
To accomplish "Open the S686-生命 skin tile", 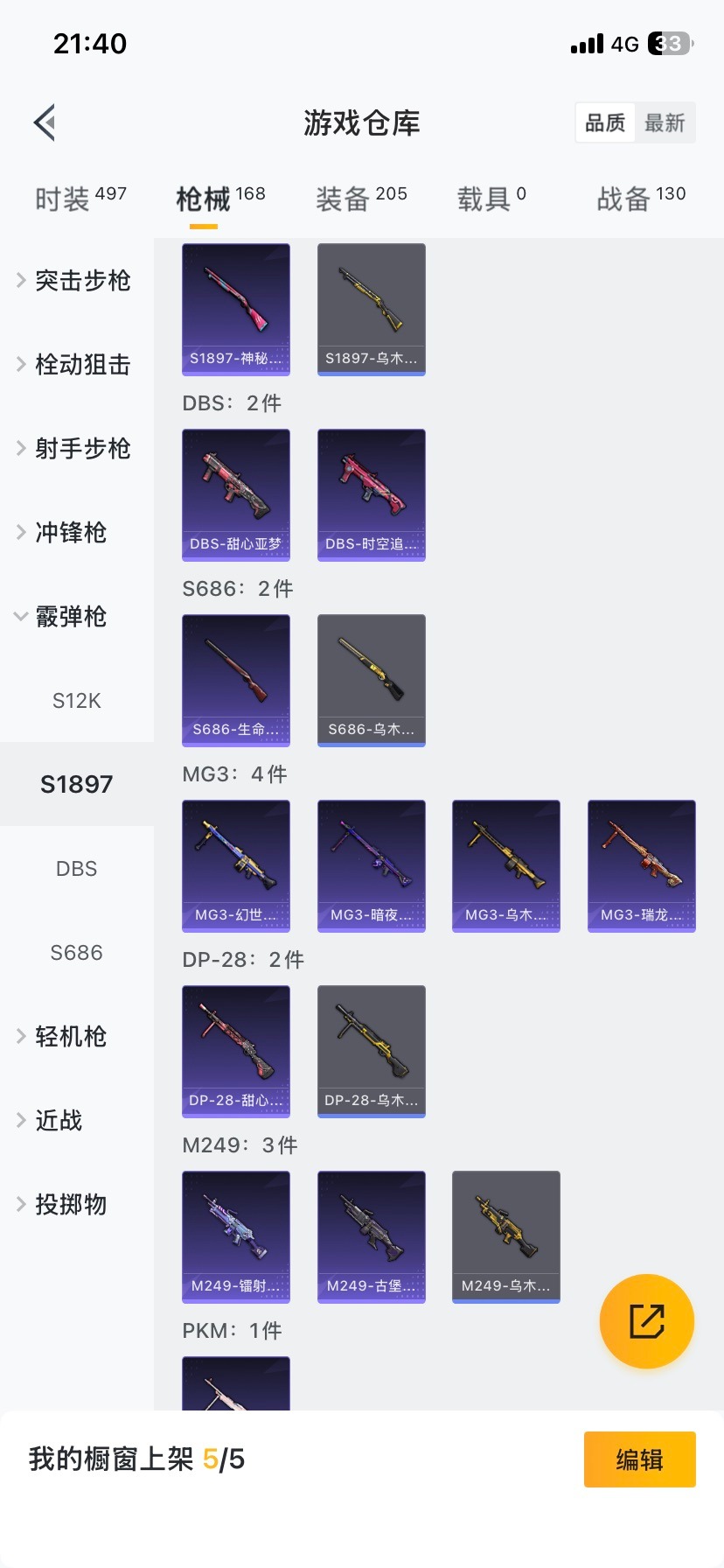I will point(236,680).
